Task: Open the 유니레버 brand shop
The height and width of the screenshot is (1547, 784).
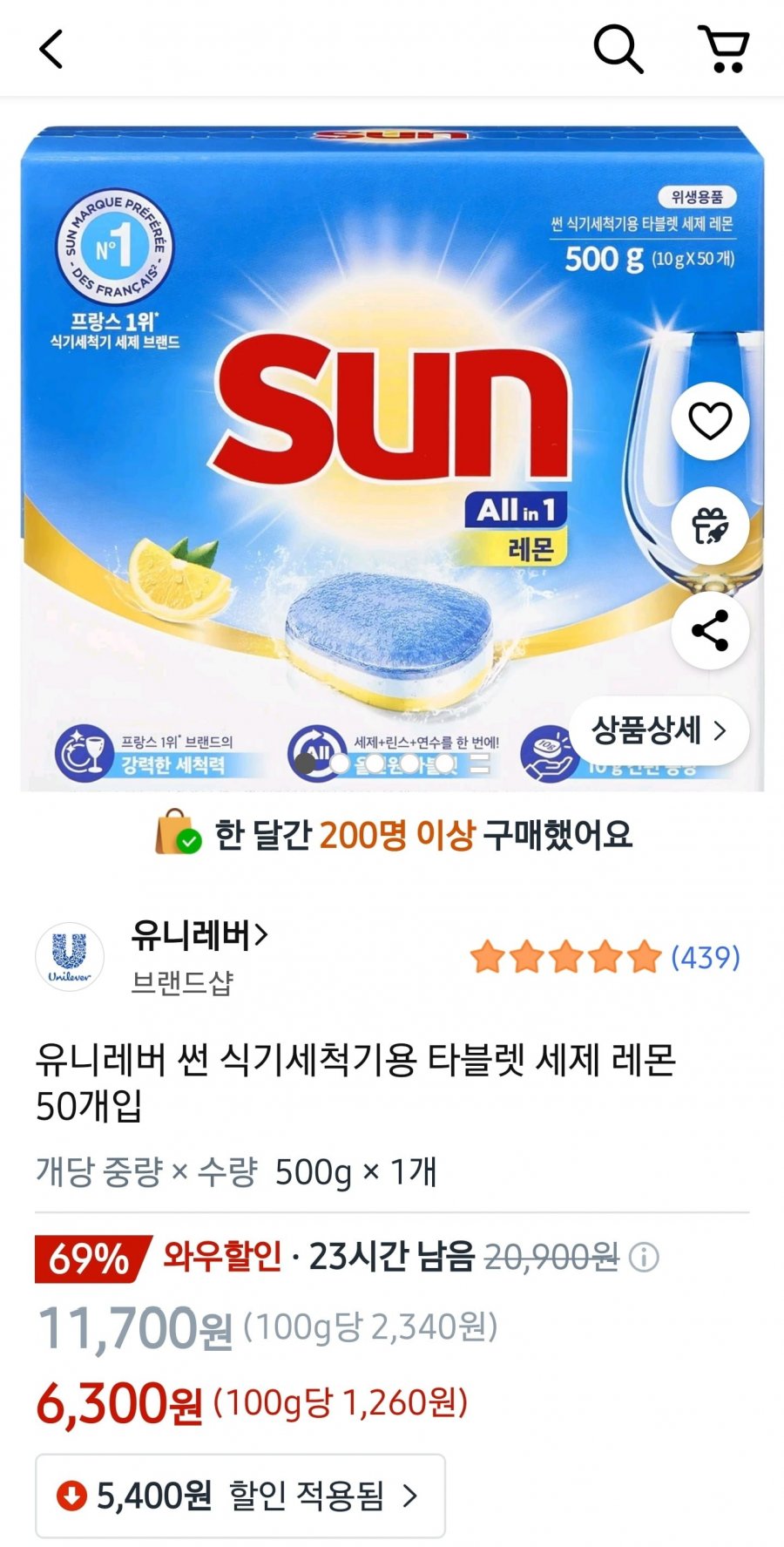Action: pos(199,935)
